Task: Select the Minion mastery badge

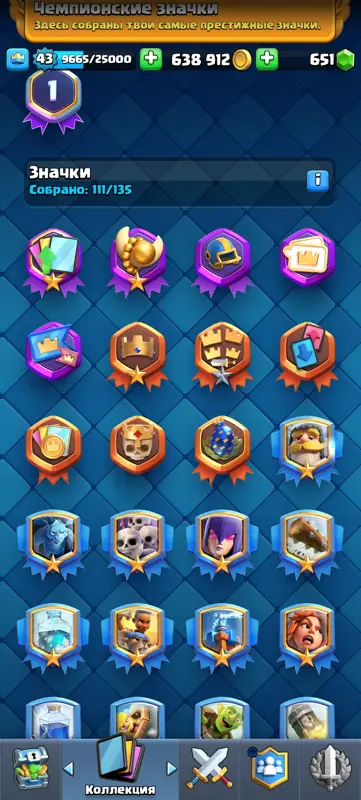Action: 53,543
